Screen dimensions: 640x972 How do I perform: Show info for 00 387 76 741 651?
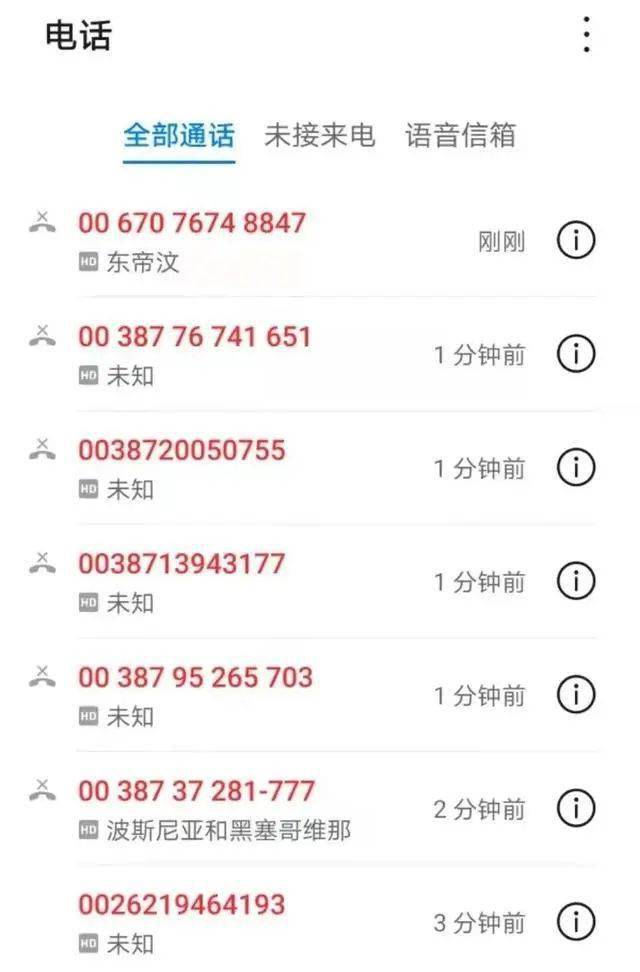(x=576, y=354)
